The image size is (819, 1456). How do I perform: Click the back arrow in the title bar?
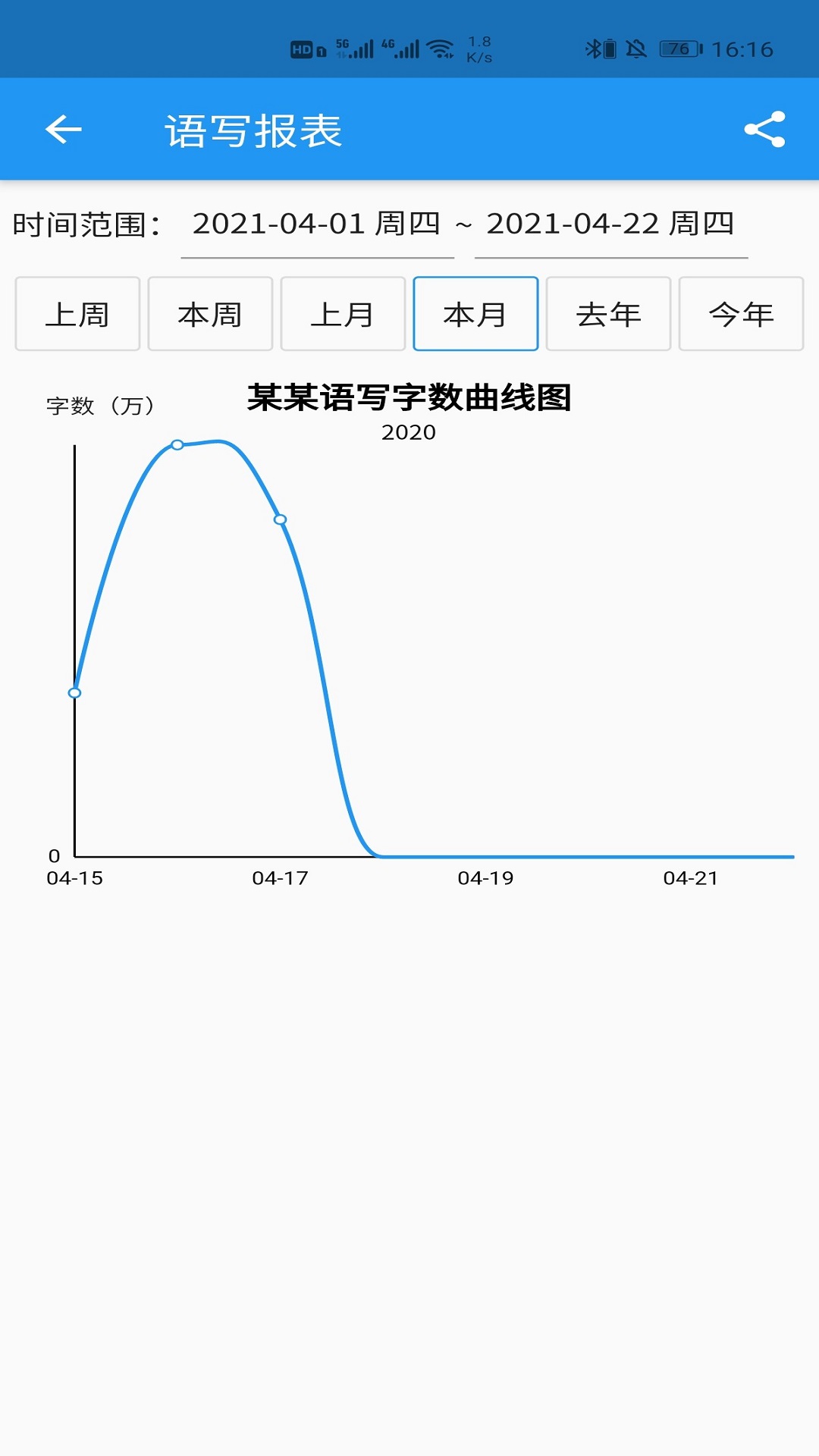(x=63, y=129)
